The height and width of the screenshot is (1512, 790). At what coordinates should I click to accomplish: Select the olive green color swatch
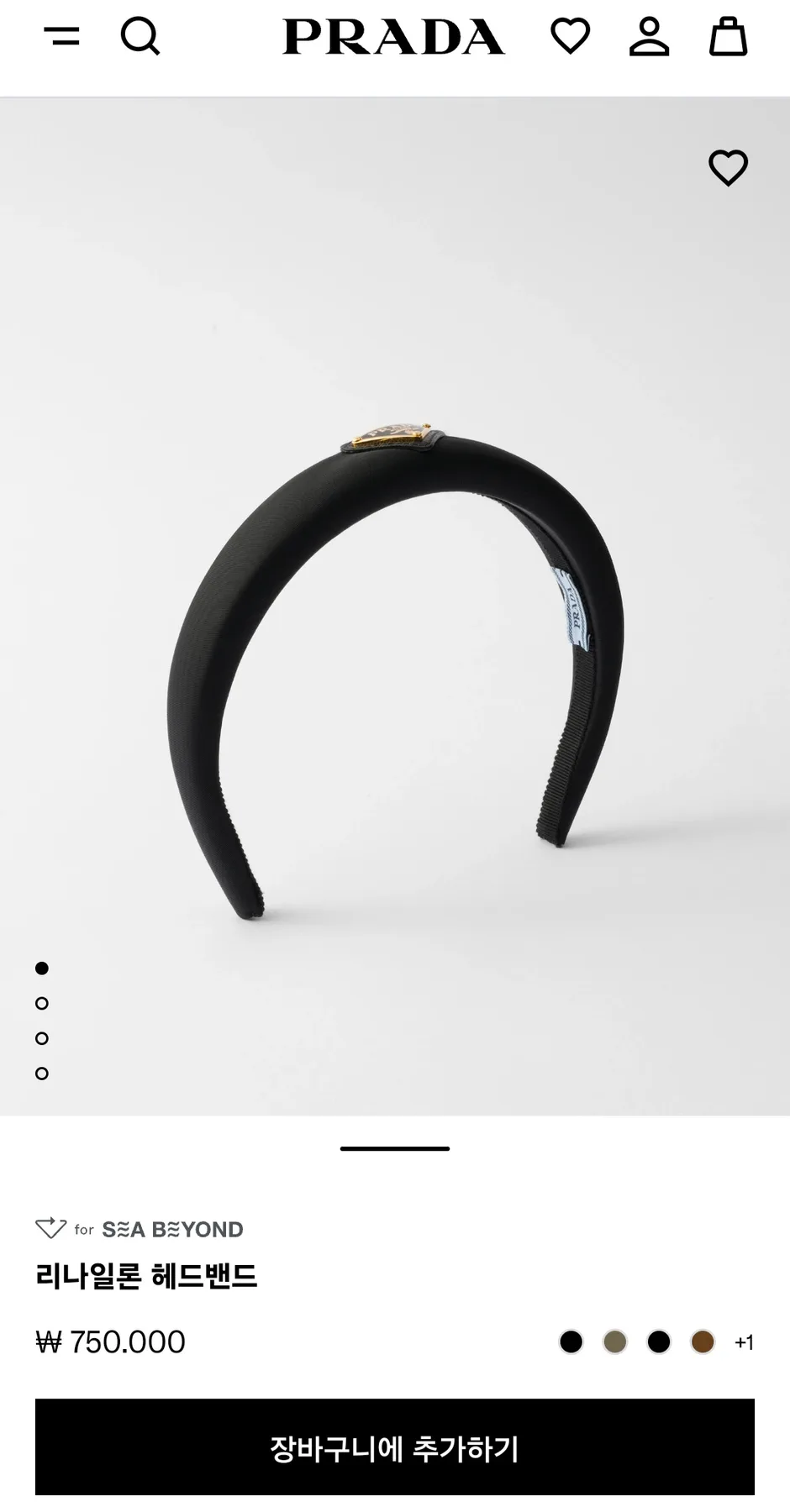615,1341
